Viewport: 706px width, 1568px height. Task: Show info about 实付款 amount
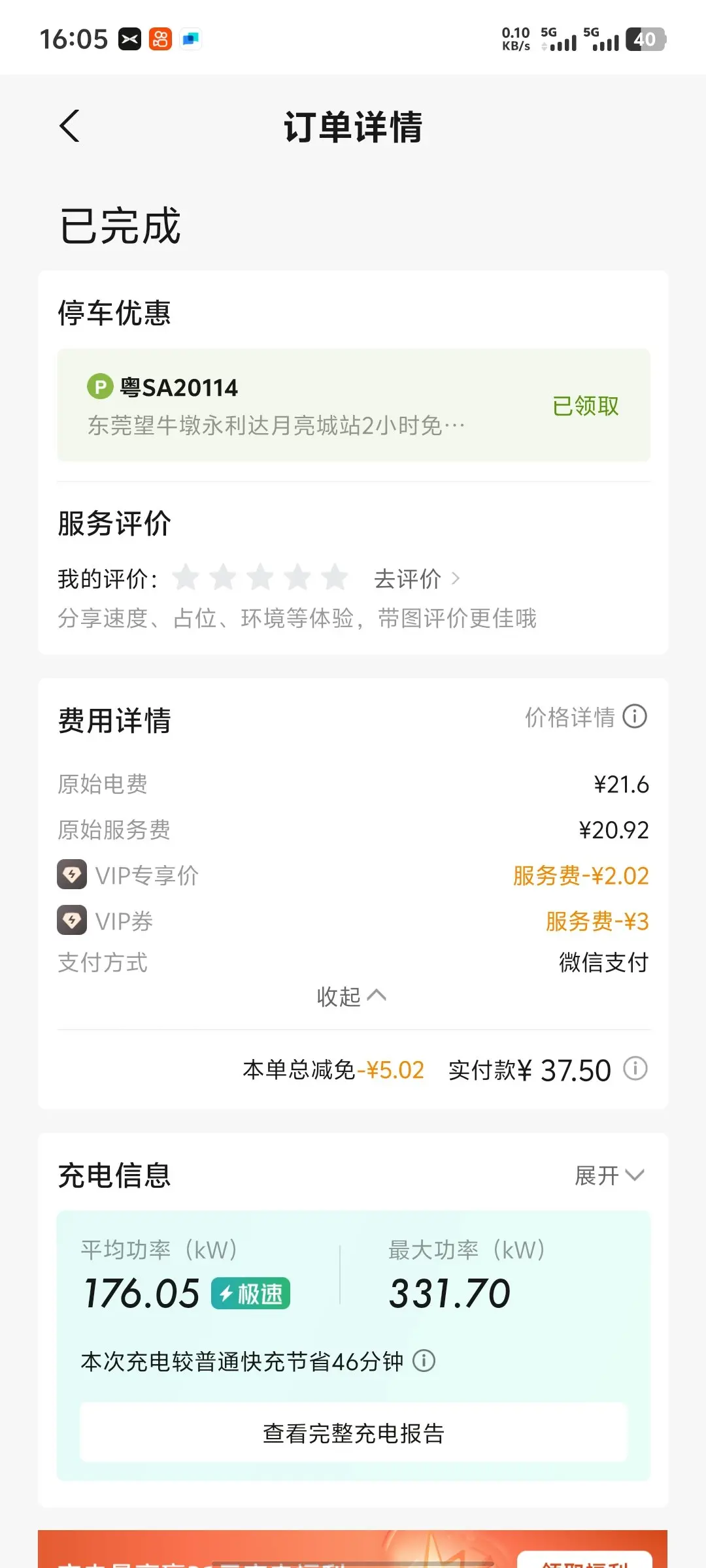635,1069
